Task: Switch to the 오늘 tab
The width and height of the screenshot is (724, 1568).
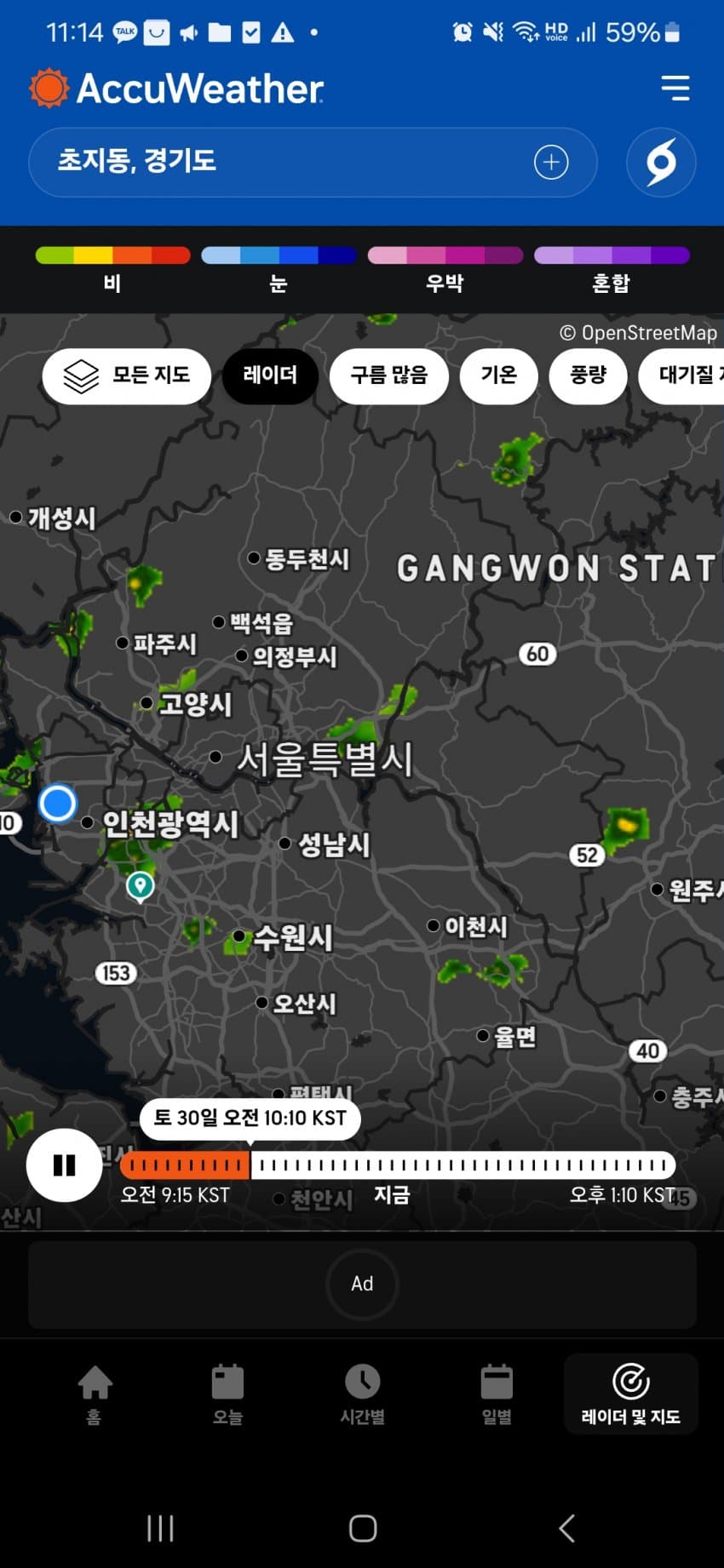Action: point(227,1394)
